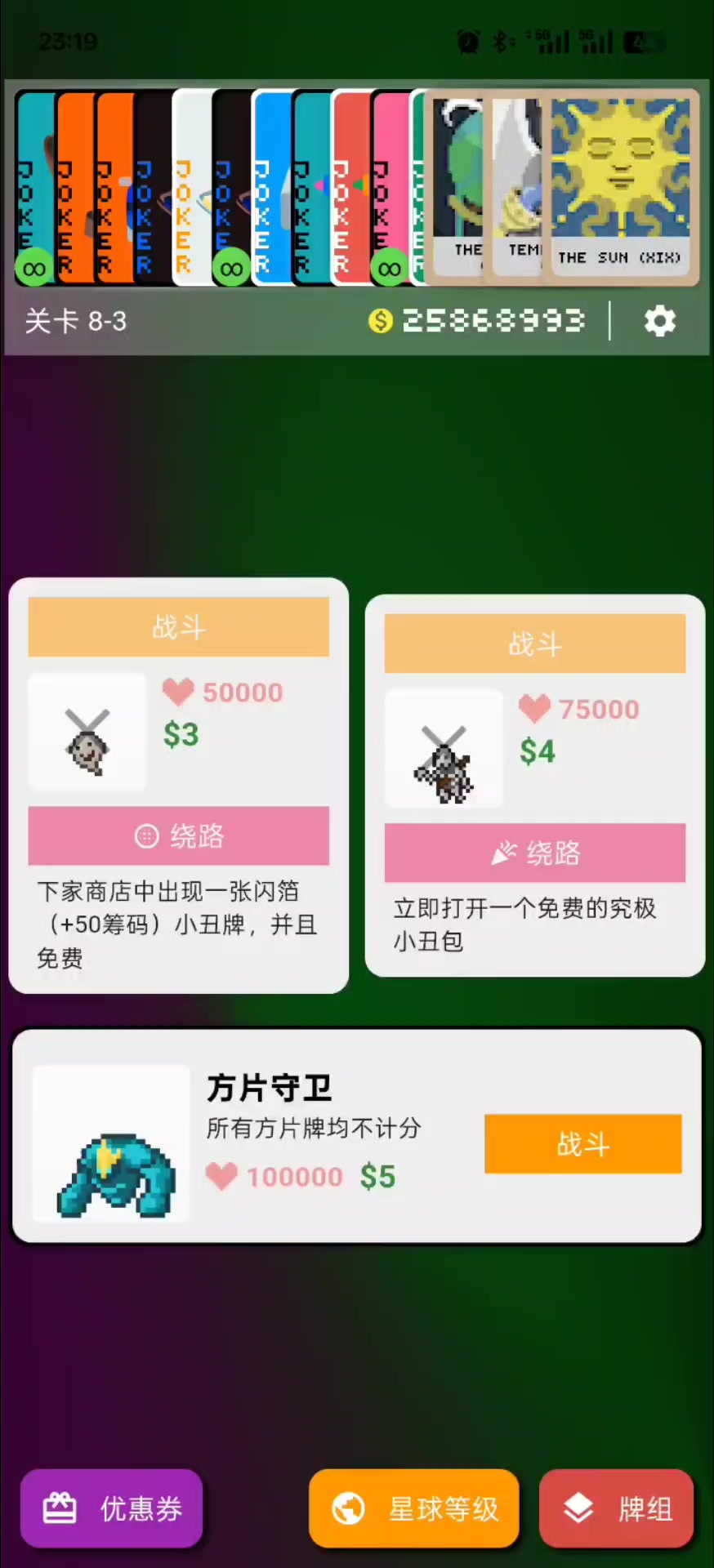The image size is (714, 1568).
Task: Tap 战斗 on the 75000 blind card
Action: [535, 644]
